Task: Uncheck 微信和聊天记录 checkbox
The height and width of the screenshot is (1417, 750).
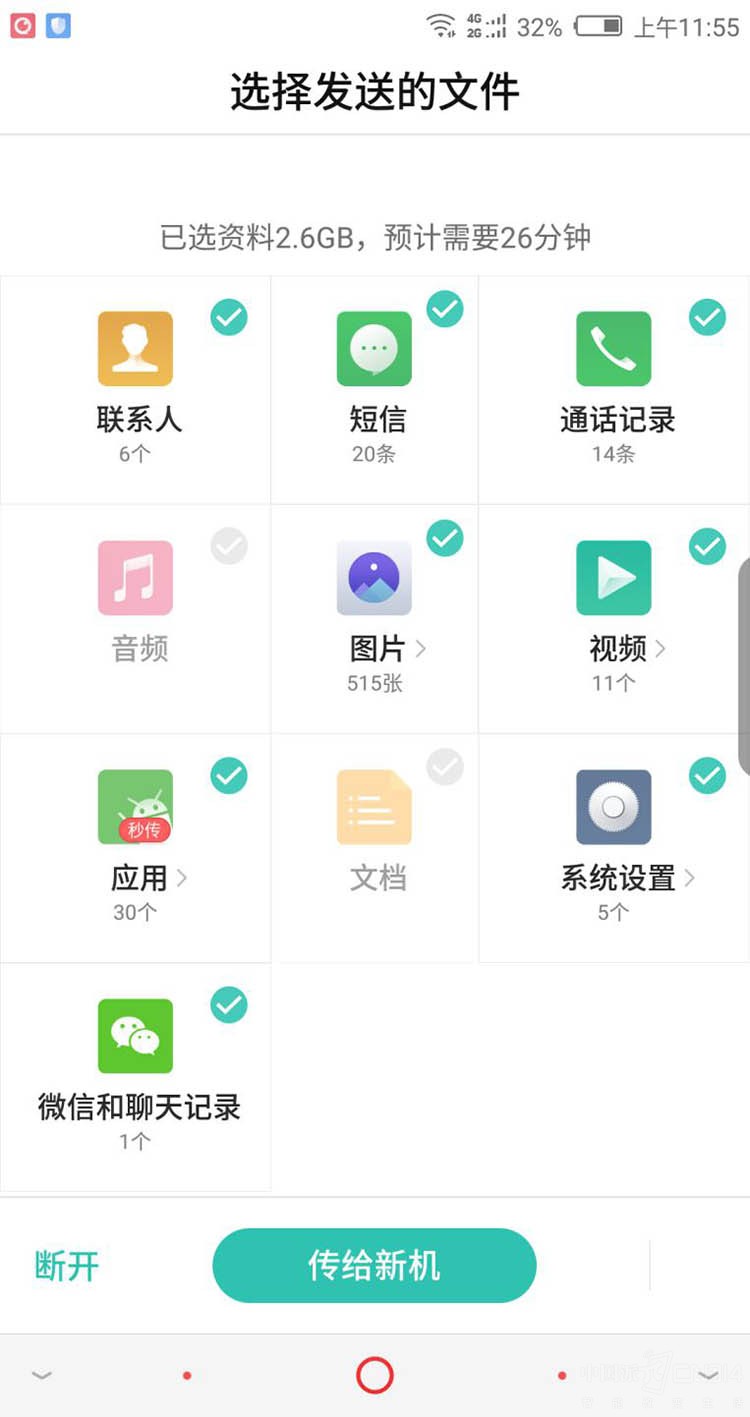Action: 229,1004
